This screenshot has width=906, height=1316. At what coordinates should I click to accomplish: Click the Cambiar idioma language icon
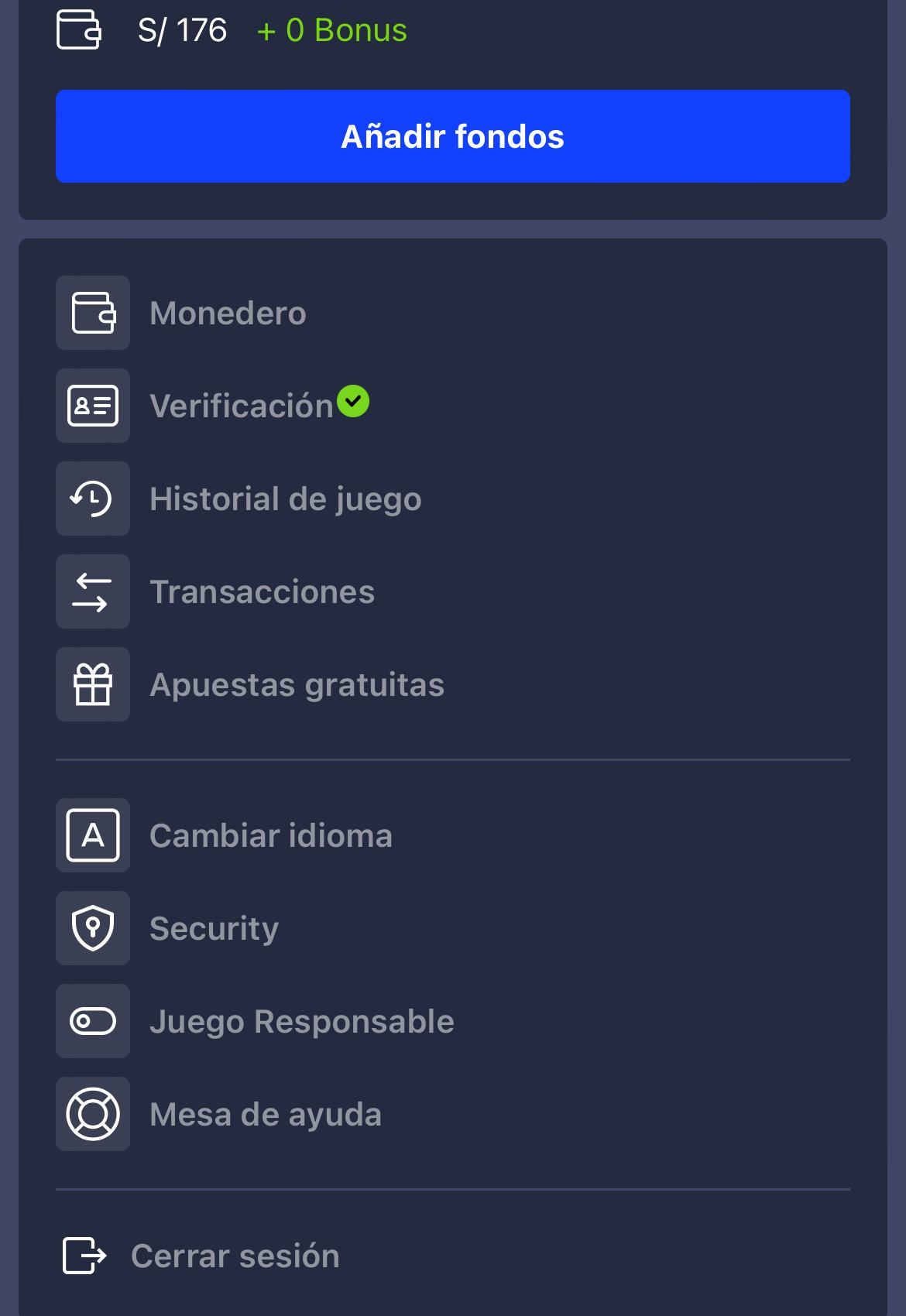(x=92, y=835)
